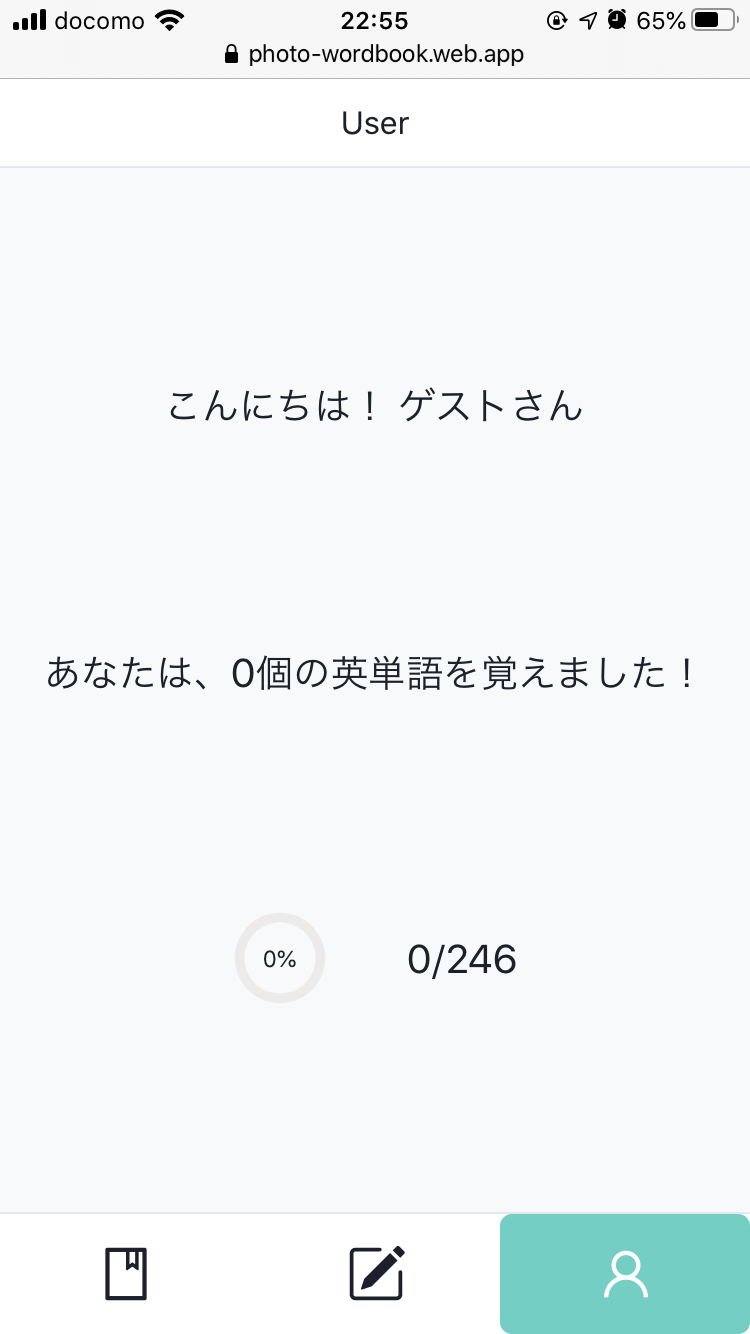The height and width of the screenshot is (1334, 750).
Task: Open the word editing screen via pencil tab
Action: [375, 1272]
